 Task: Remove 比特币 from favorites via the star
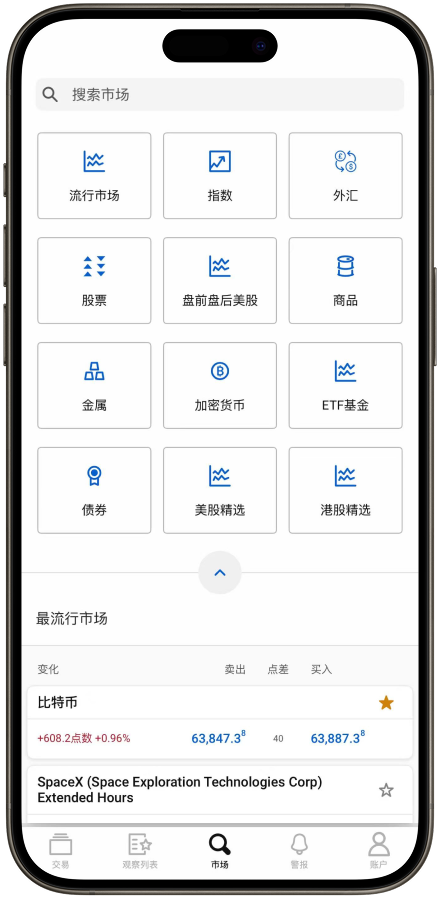coord(386,703)
